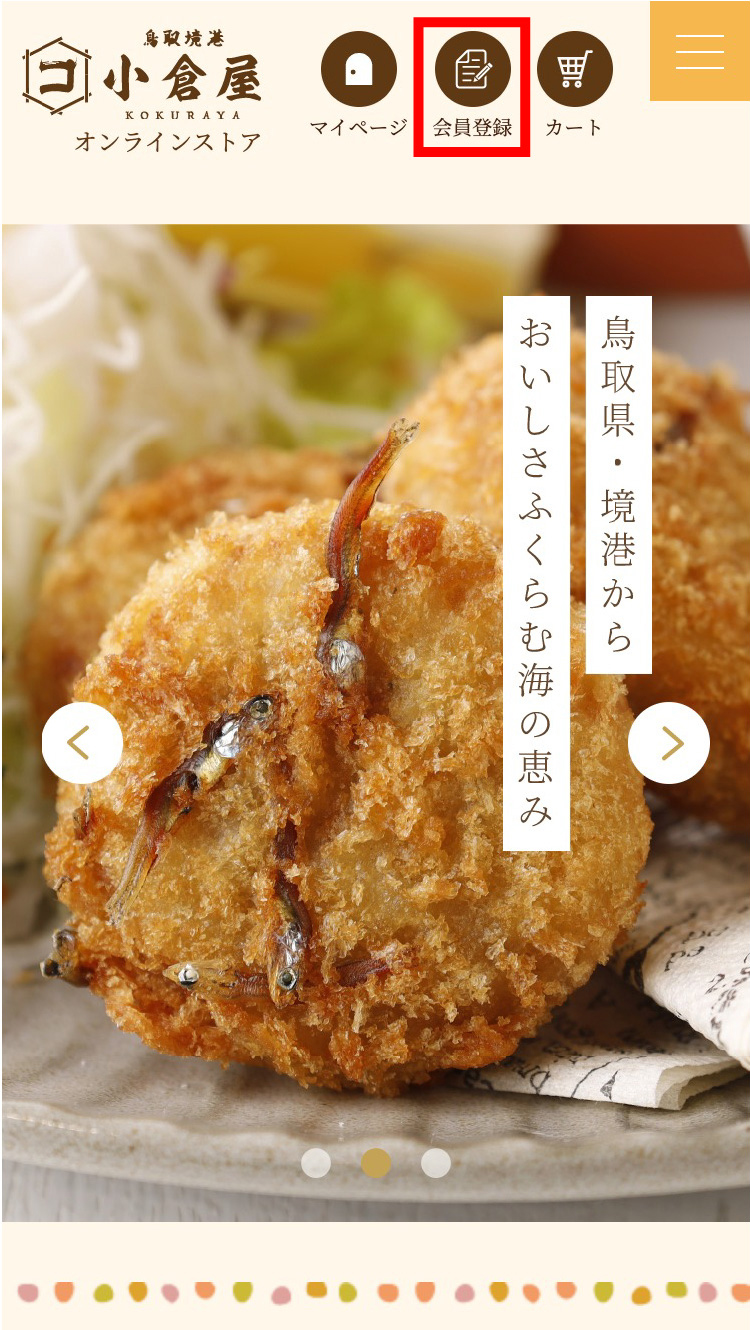Jump to first slide indicator dot

pos(316,1163)
